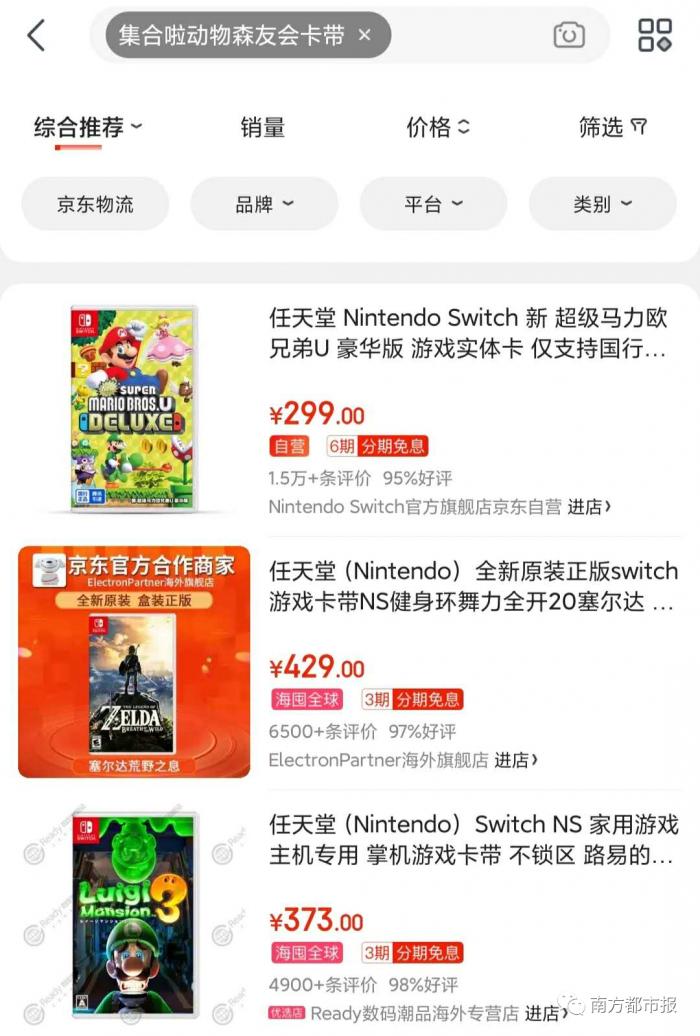Switch the list layout with grid icon

pos(655,35)
